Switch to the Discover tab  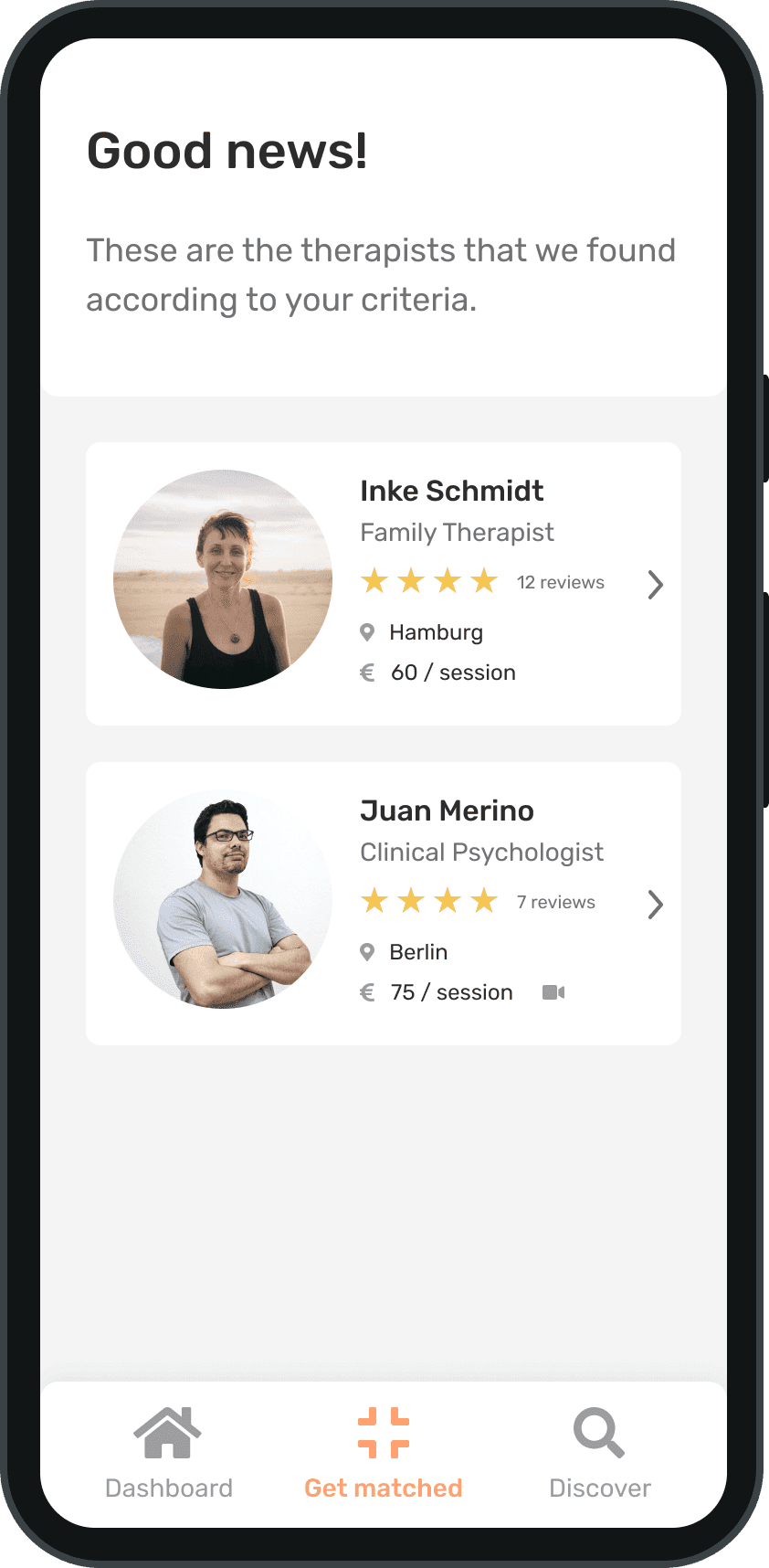point(599,1488)
